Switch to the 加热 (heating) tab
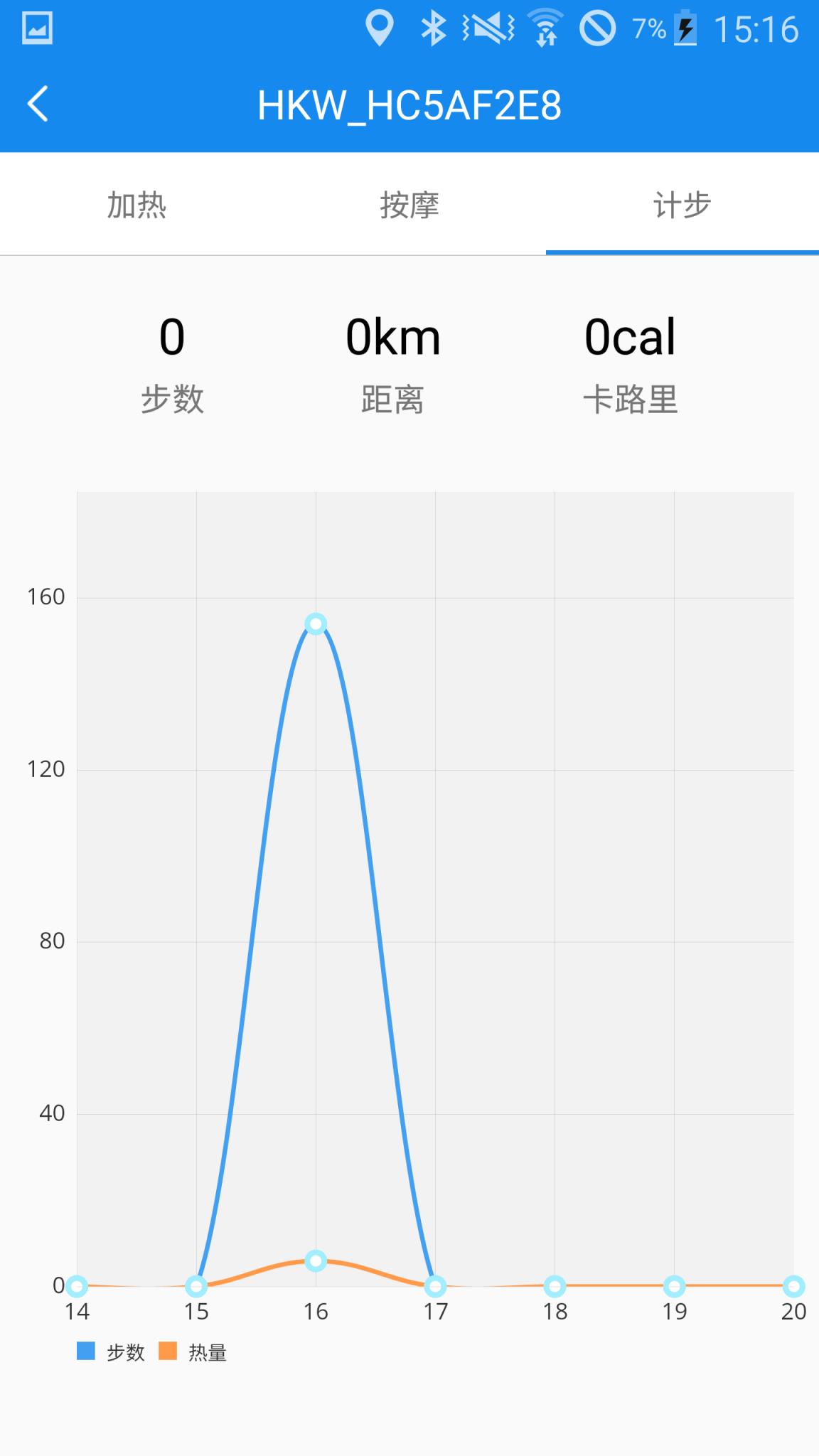Screen dimensions: 819x1456 [x=136, y=205]
